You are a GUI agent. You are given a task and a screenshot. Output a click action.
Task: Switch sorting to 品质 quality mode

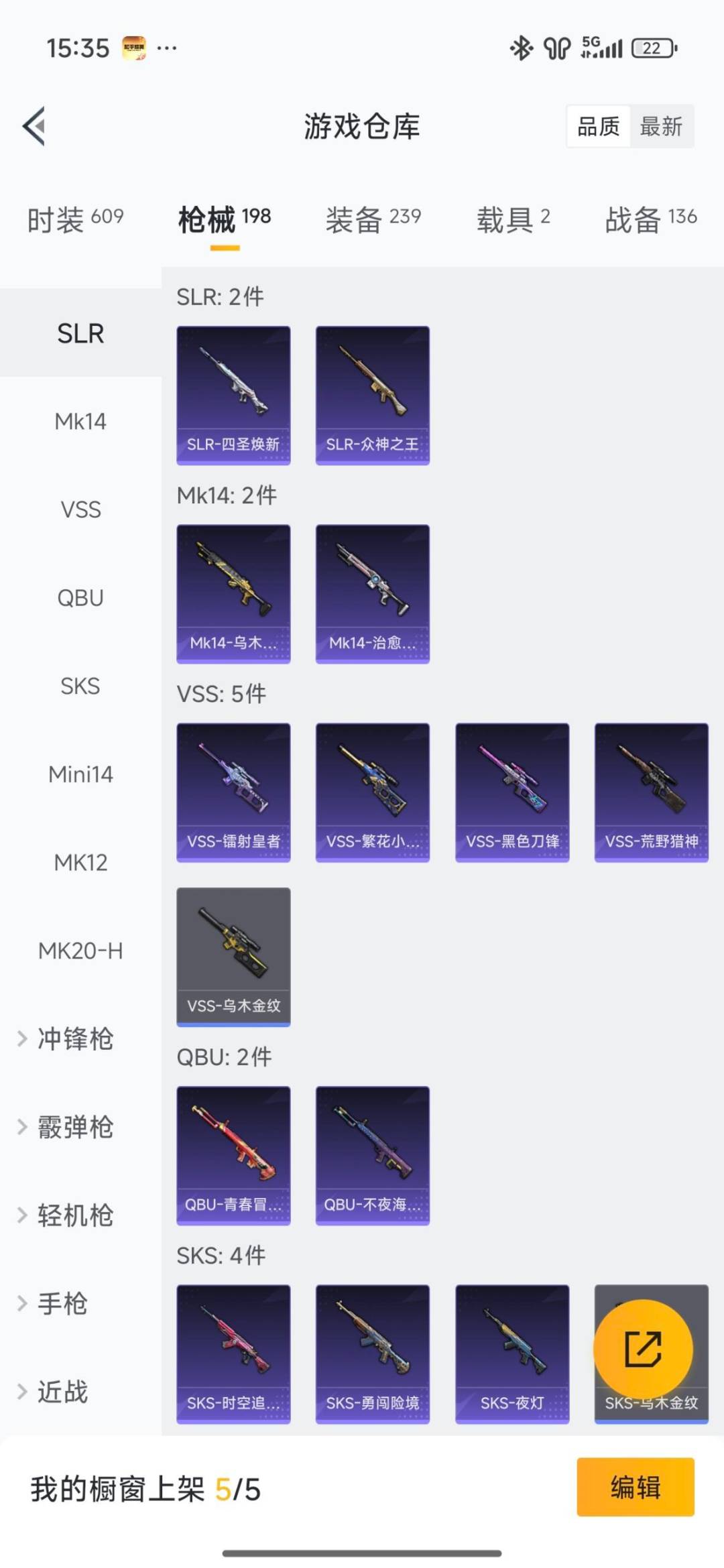[x=599, y=127]
